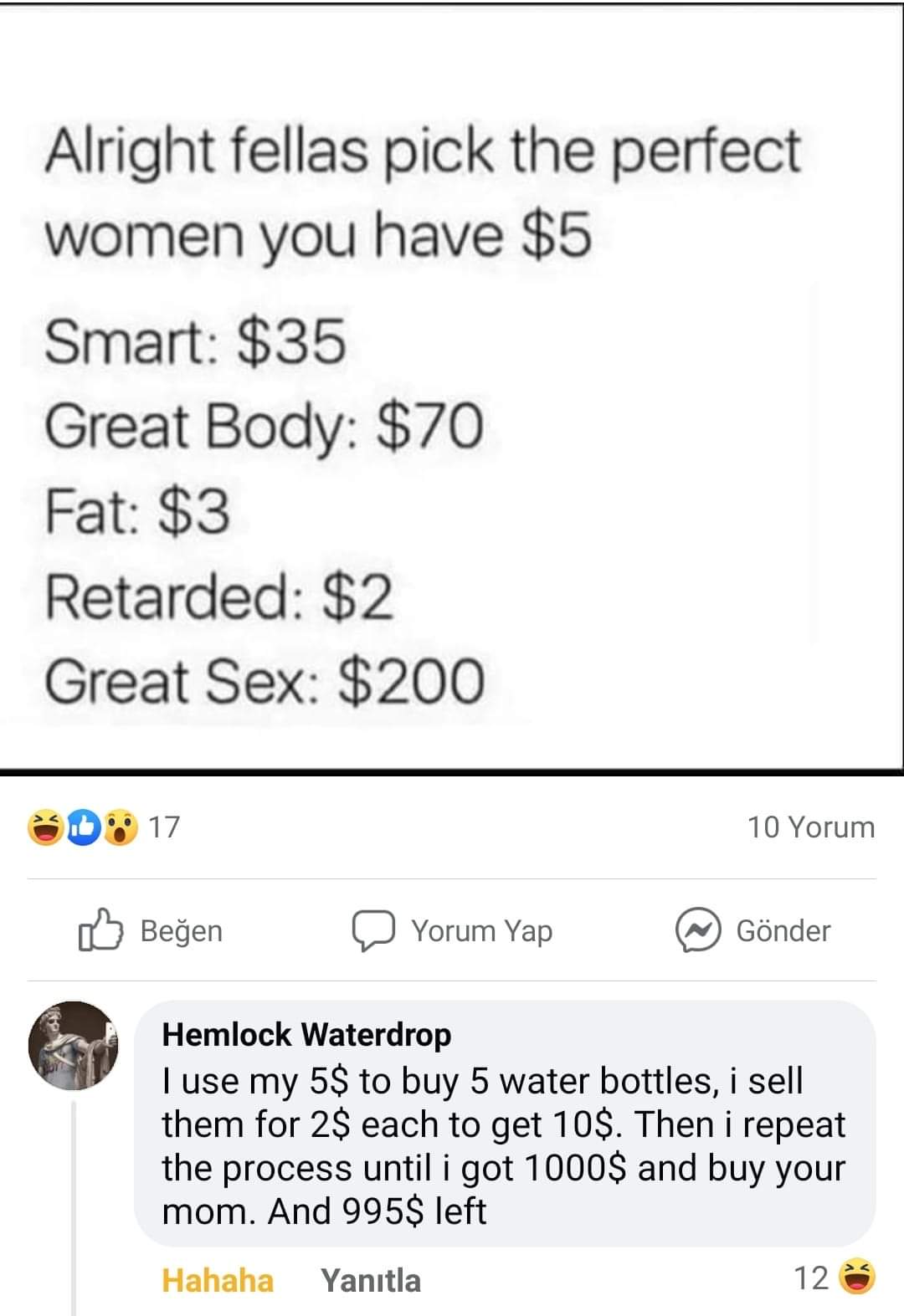Send the post via Gönder
The width and height of the screenshot is (904, 1316).
coord(753,930)
